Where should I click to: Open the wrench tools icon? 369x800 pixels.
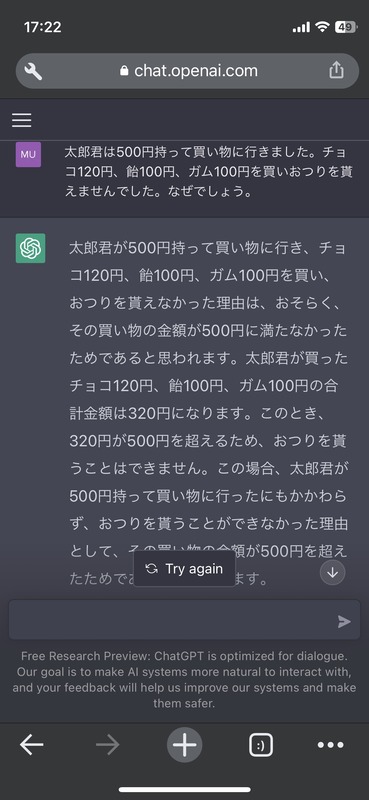(34, 71)
